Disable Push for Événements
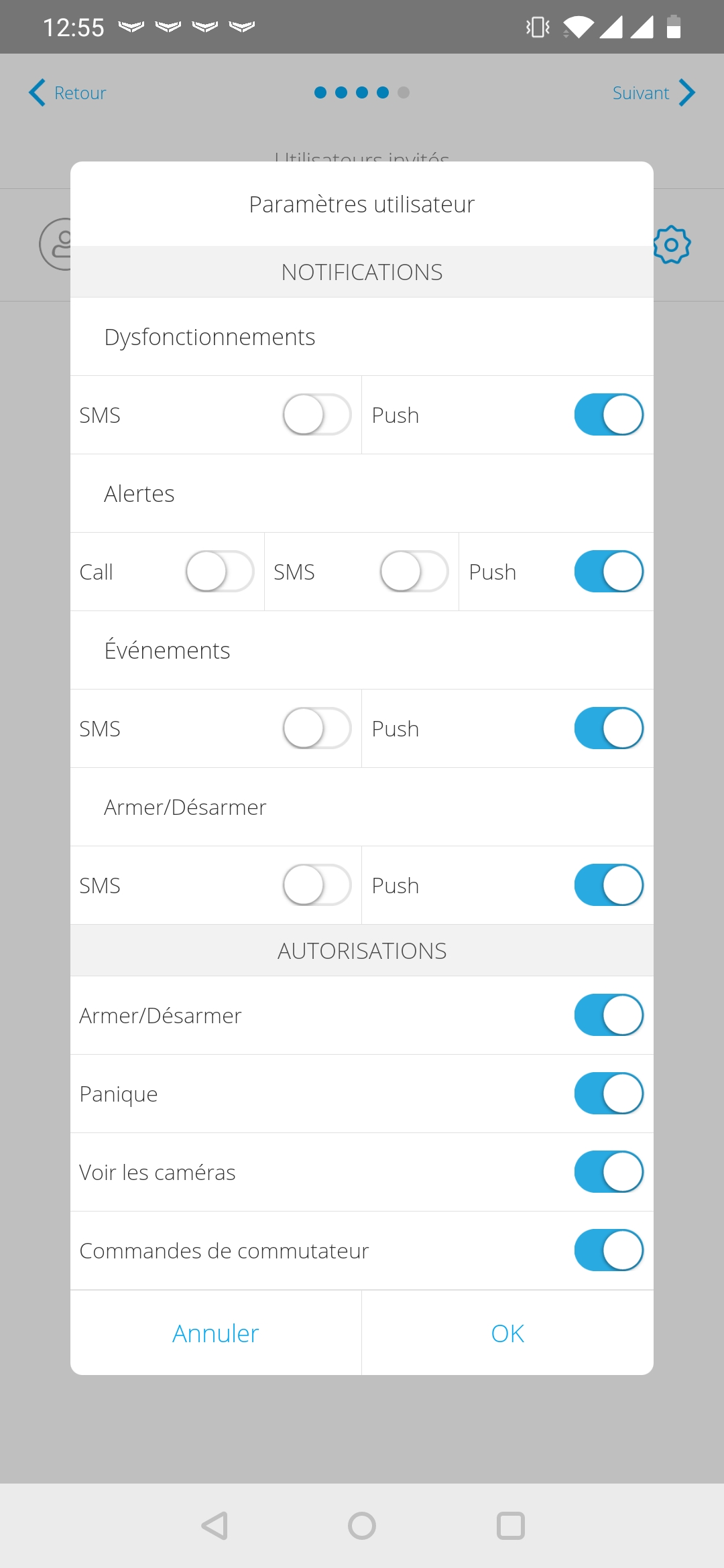Viewport: 724px width, 1568px height. pyautogui.click(x=609, y=728)
